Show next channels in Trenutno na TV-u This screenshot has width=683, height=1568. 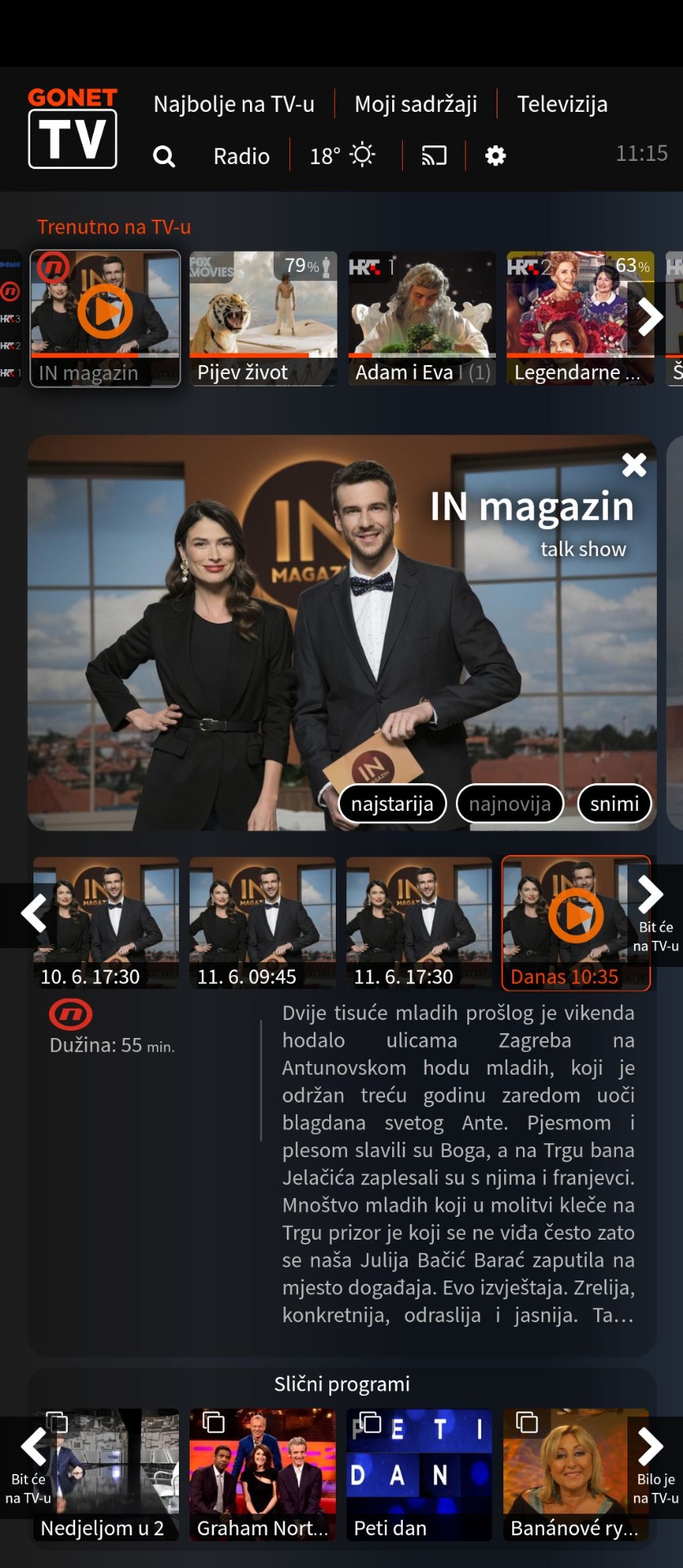click(650, 317)
